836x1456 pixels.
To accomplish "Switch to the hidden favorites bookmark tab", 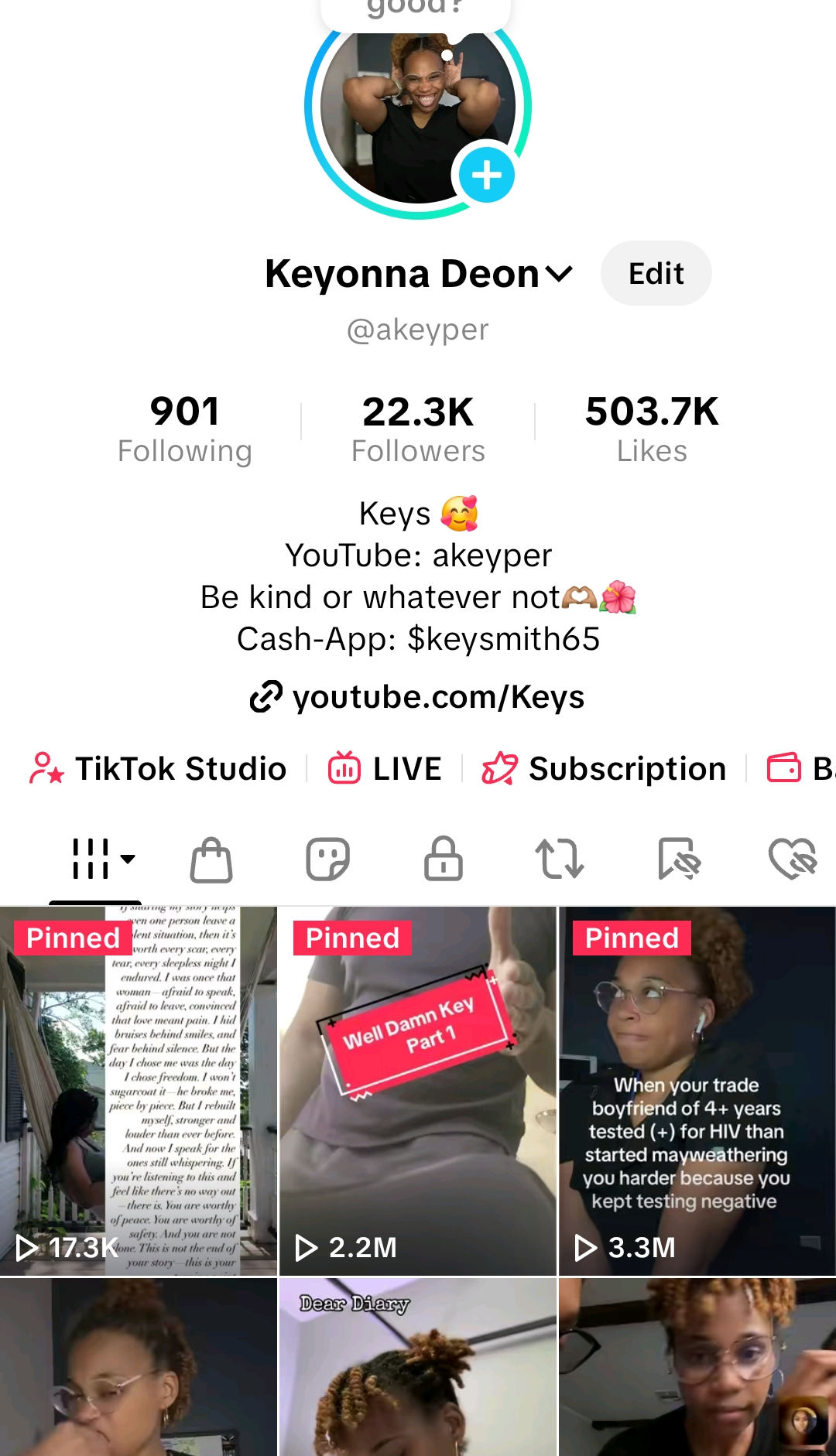I will [678, 860].
